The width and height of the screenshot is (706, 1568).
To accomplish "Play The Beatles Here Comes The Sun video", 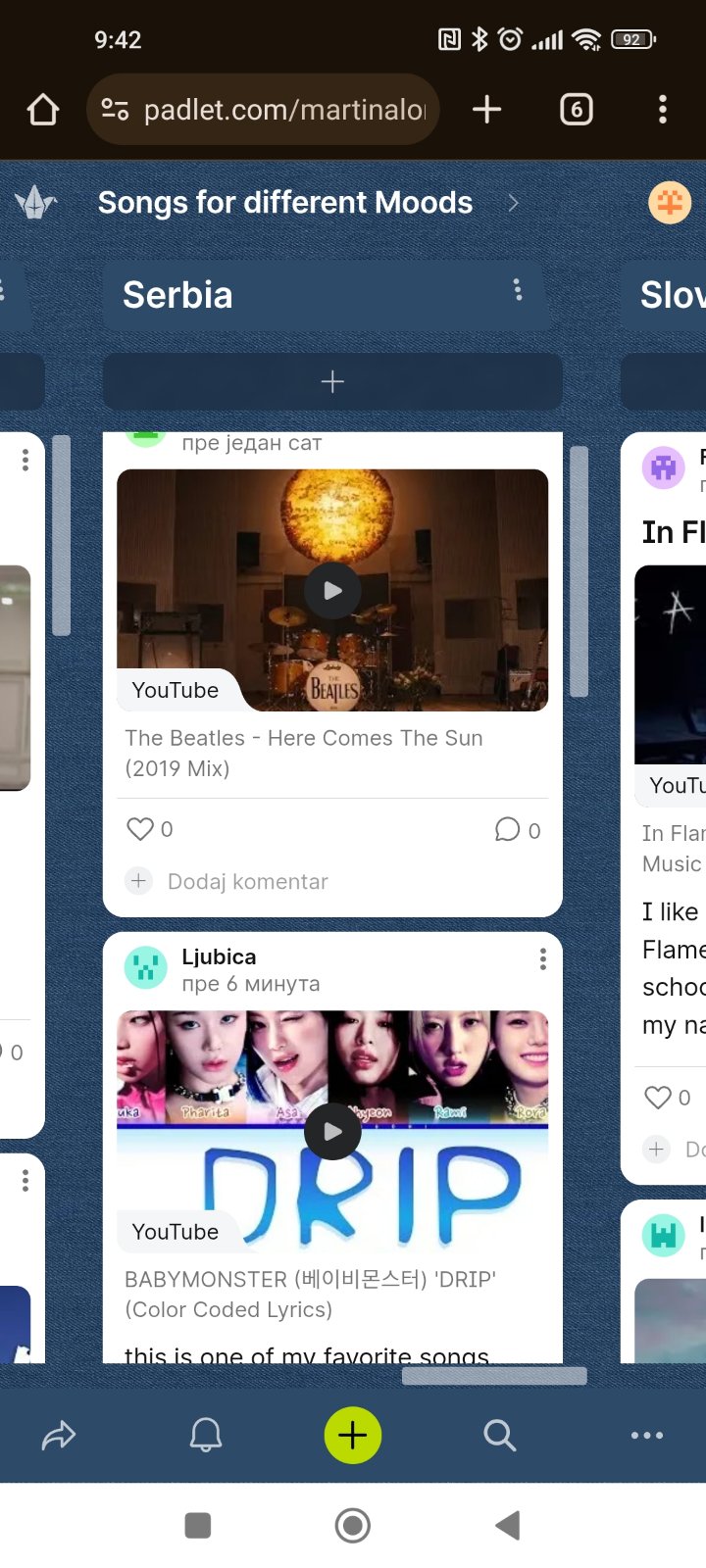I will [x=332, y=591].
